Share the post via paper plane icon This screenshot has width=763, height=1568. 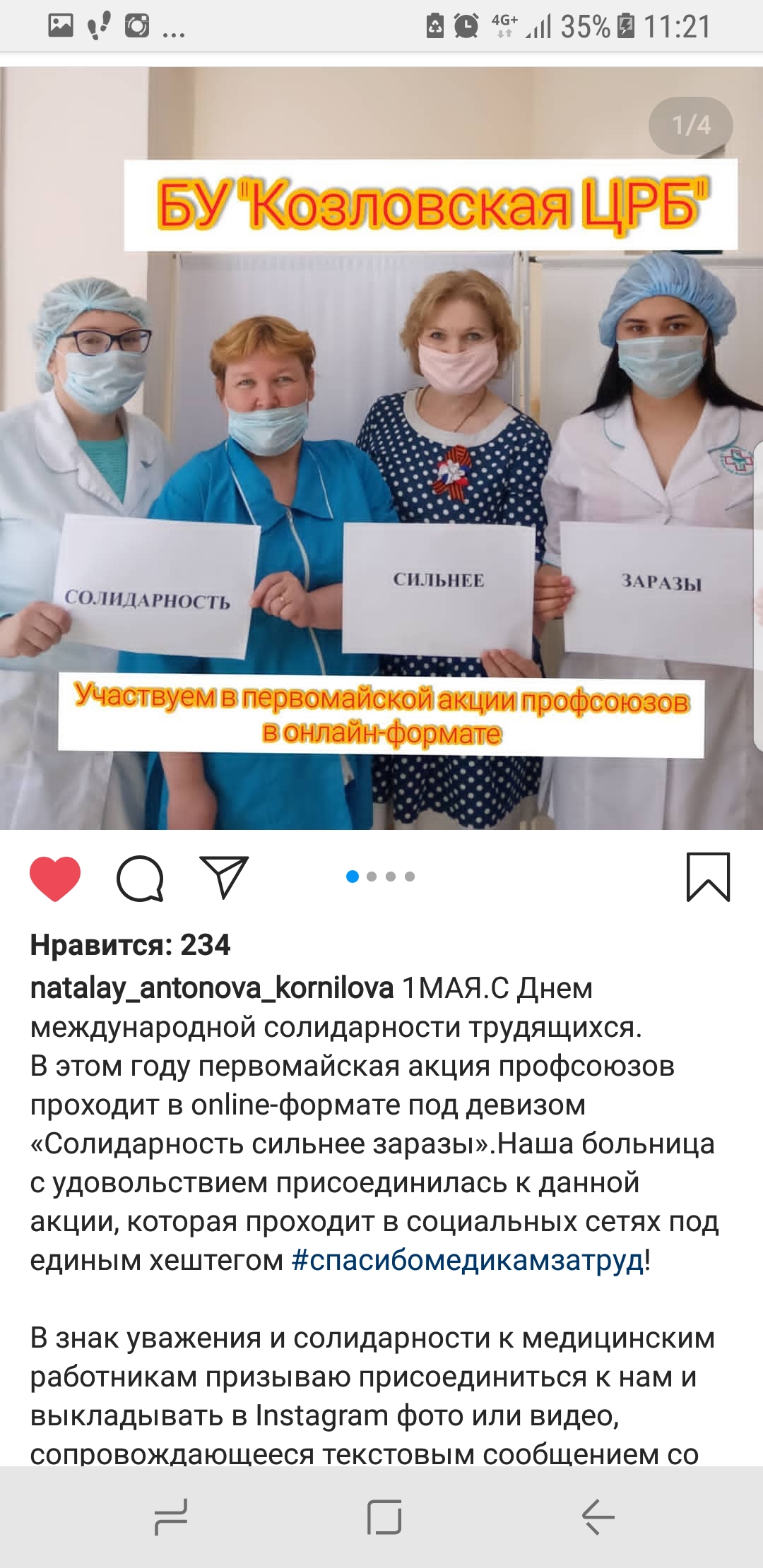[x=224, y=877]
